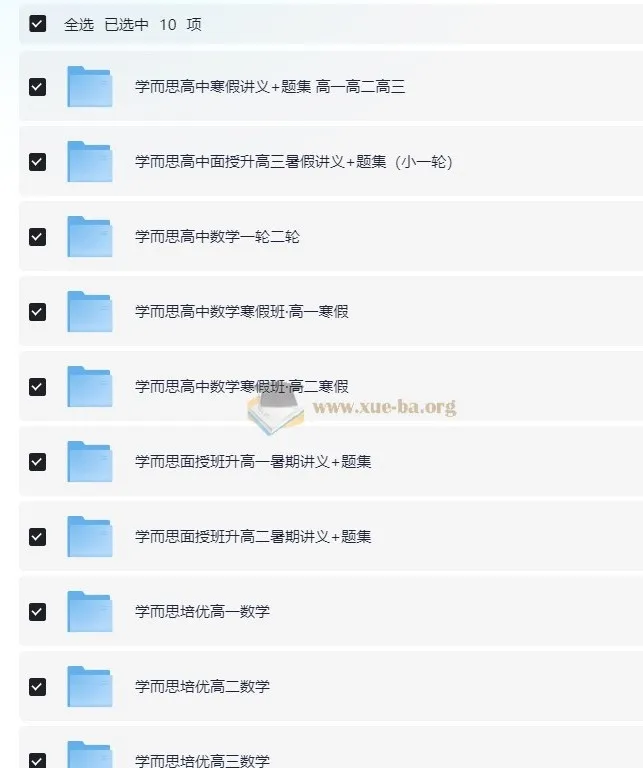The width and height of the screenshot is (643, 768).
Task: Uncheck the 全选 select-all checkbox
Action: coord(37,24)
